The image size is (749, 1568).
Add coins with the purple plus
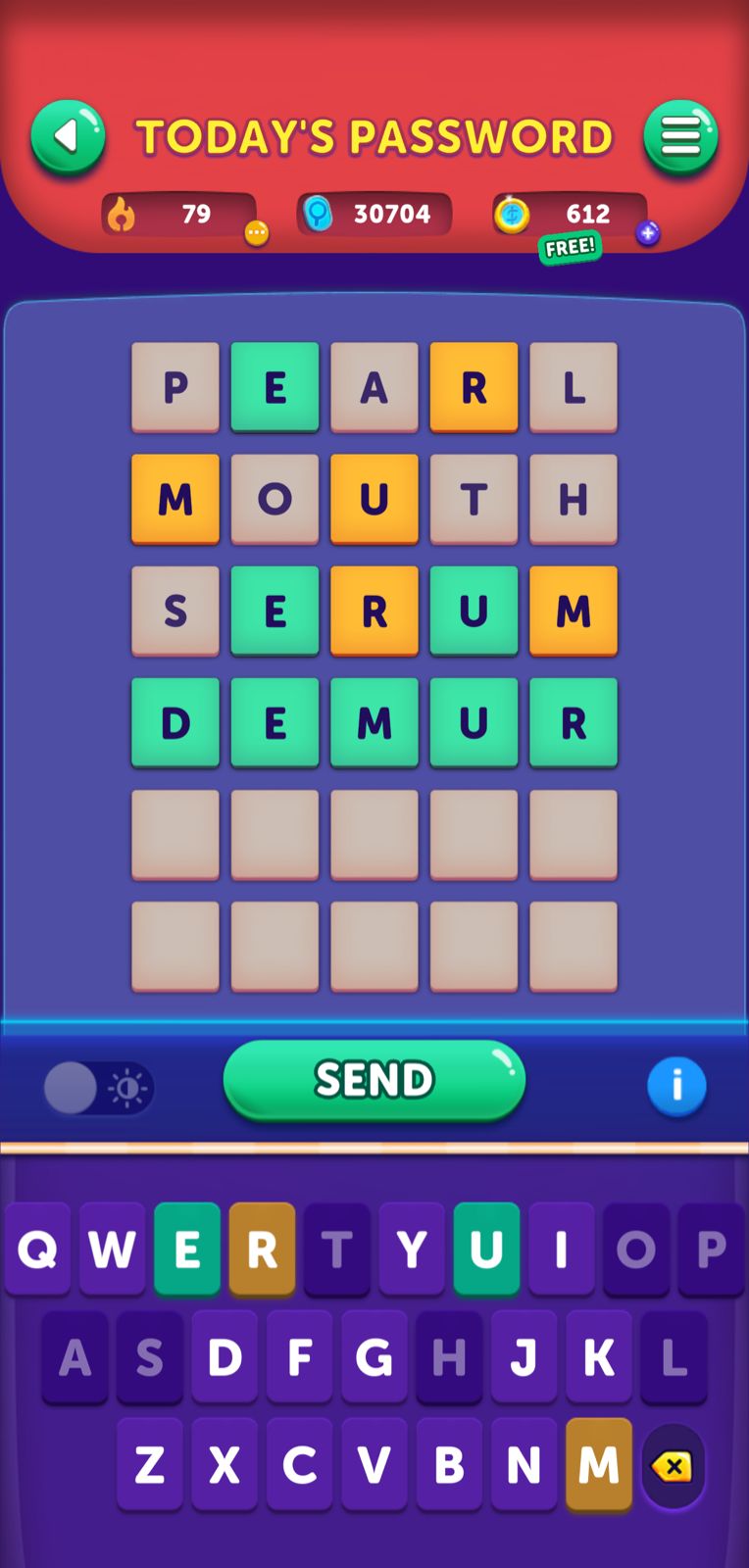click(647, 233)
